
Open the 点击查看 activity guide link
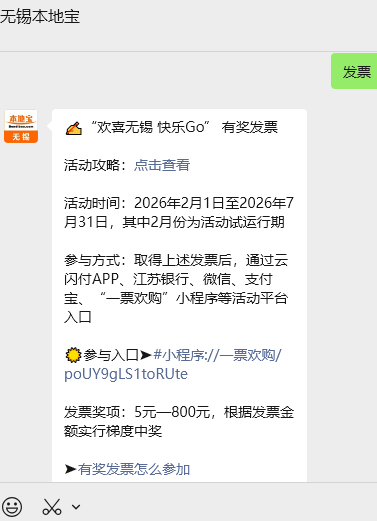click(x=162, y=165)
